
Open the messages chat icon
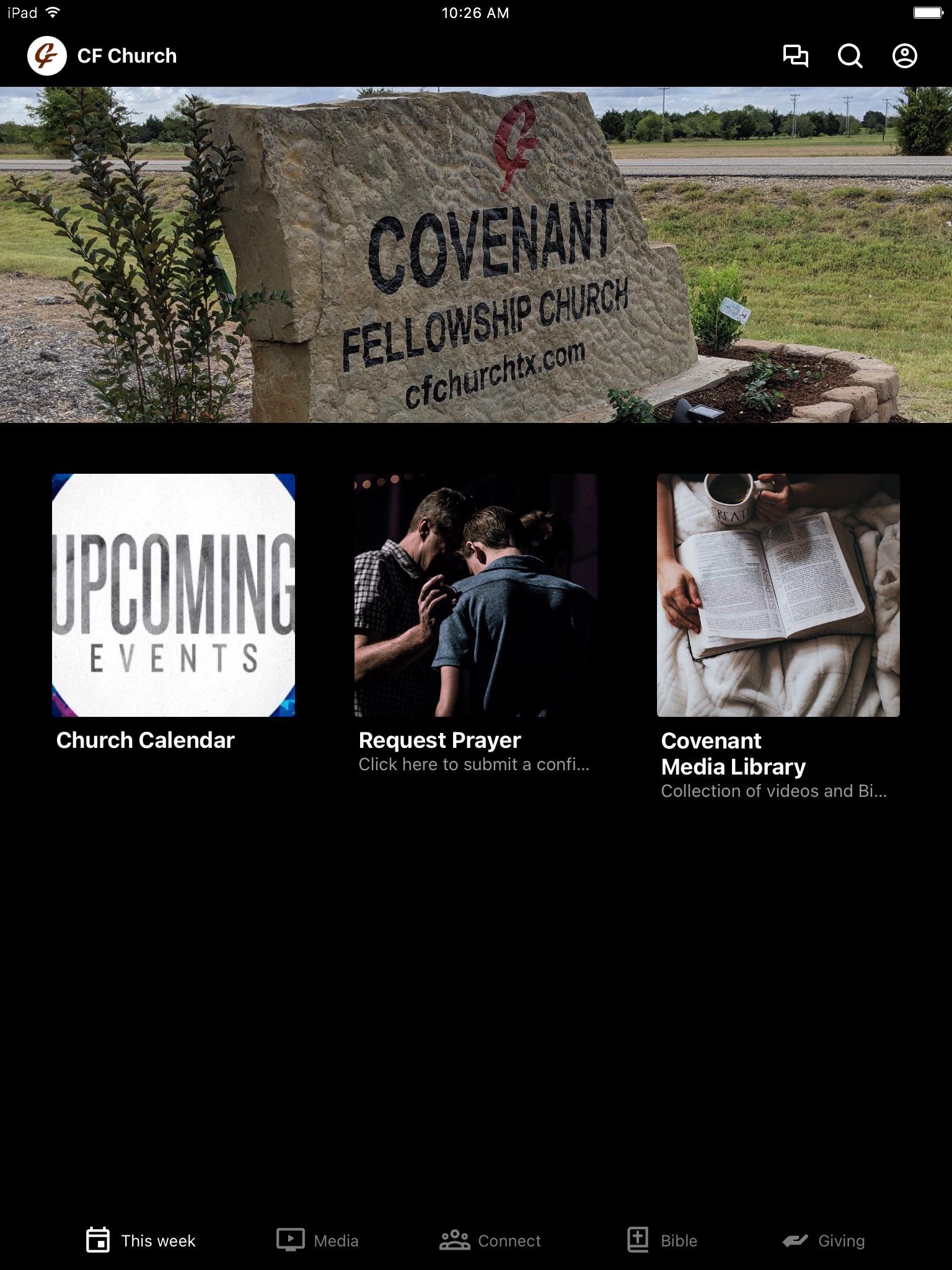point(796,56)
